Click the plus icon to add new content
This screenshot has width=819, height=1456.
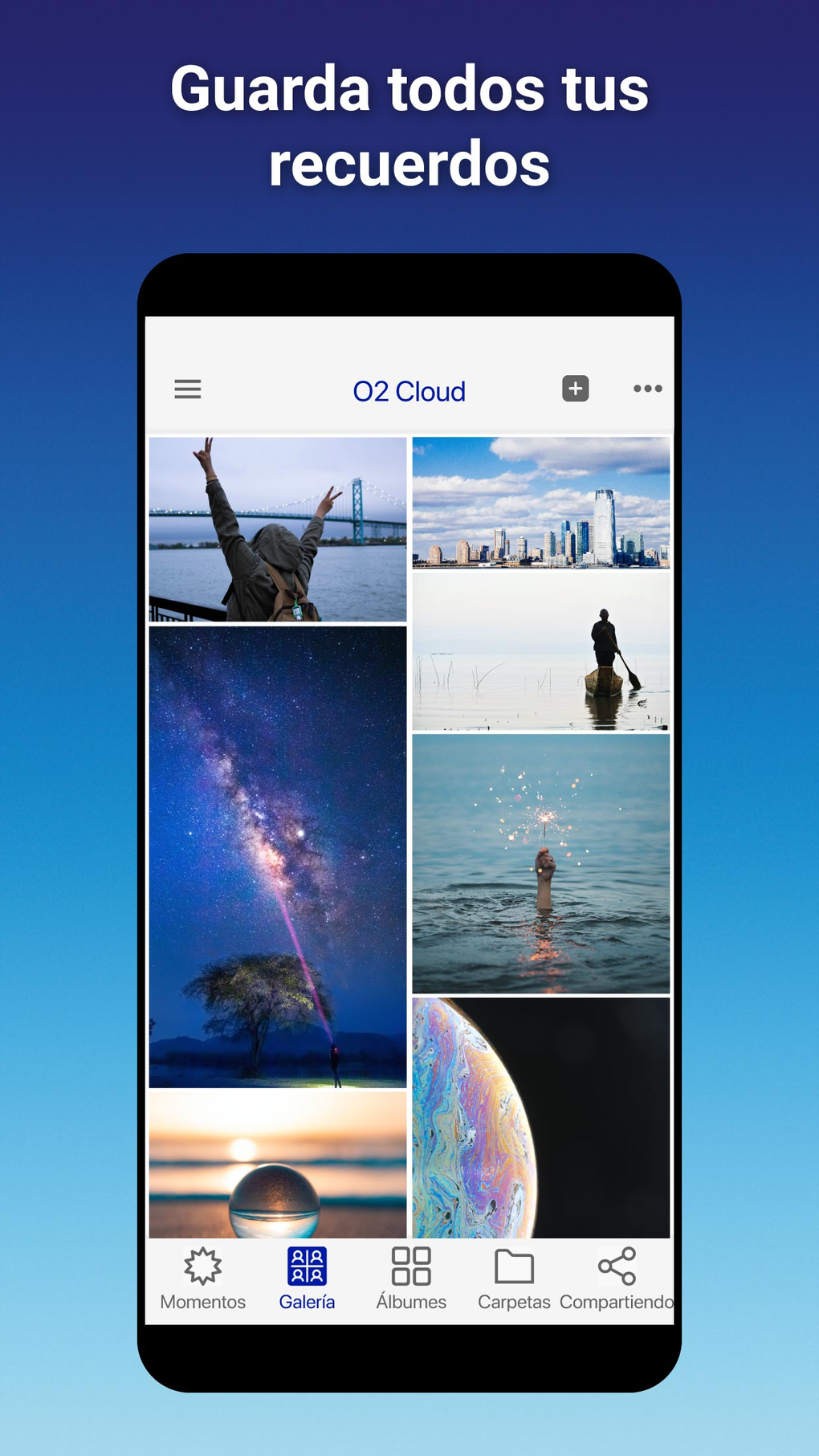[575, 389]
